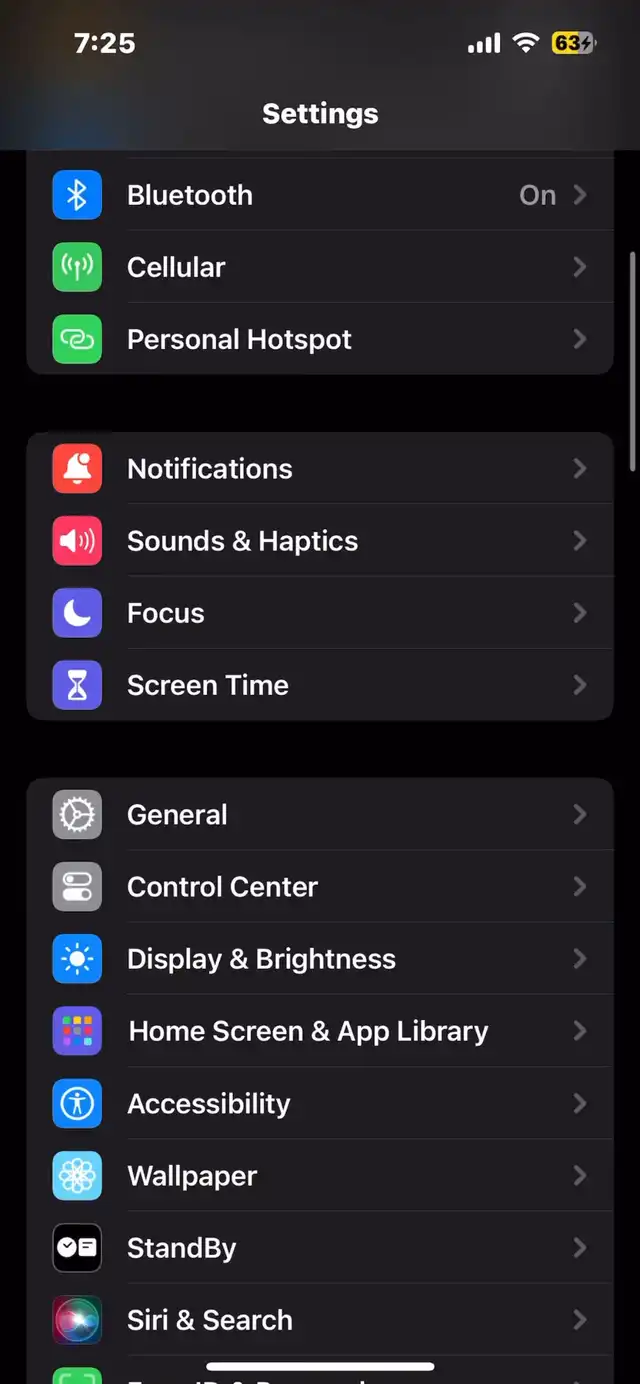Open StandBy settings
The image size is (640, 1384).
coord(320,1248)
